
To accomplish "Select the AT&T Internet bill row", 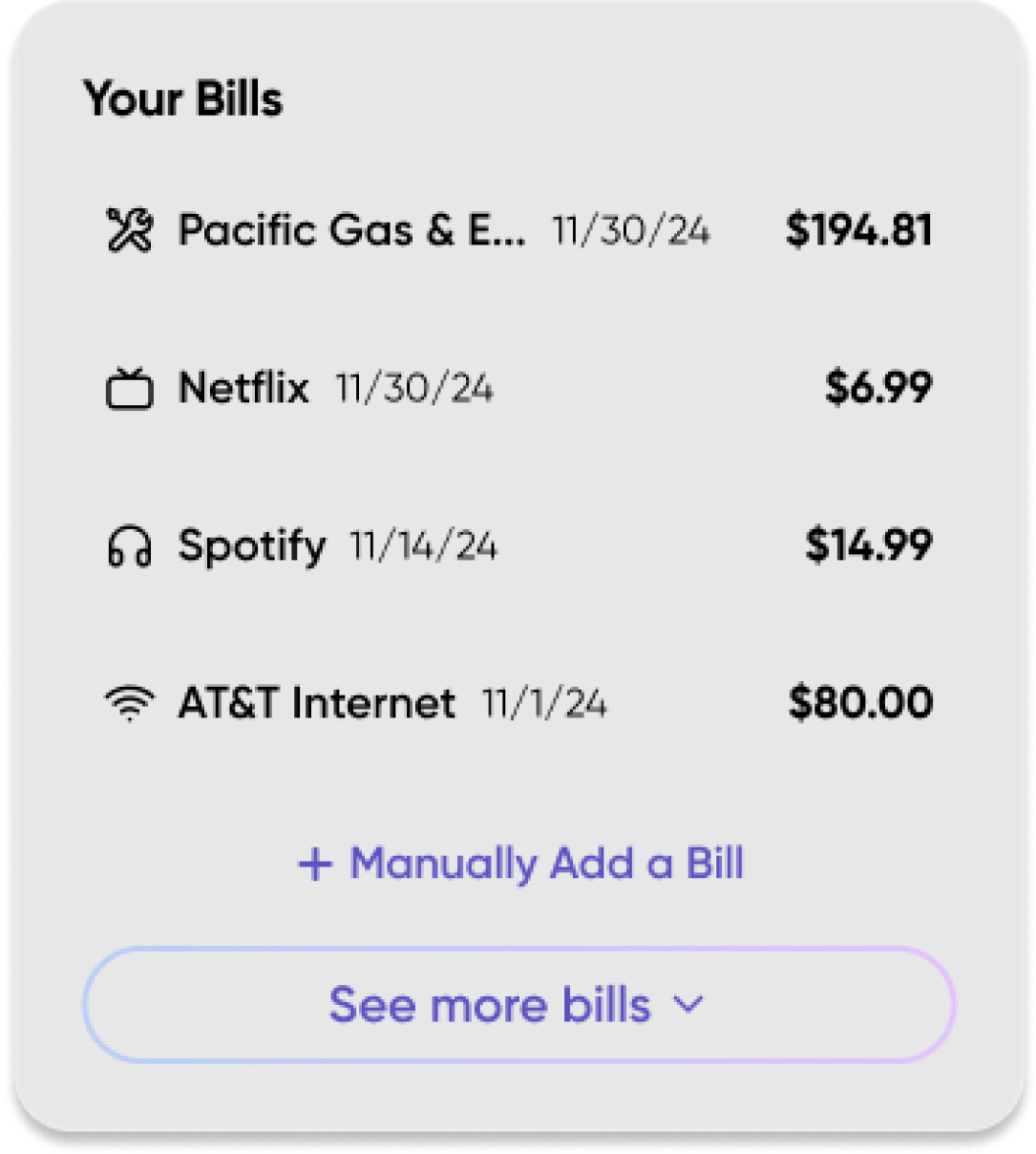I will (317, 702).
